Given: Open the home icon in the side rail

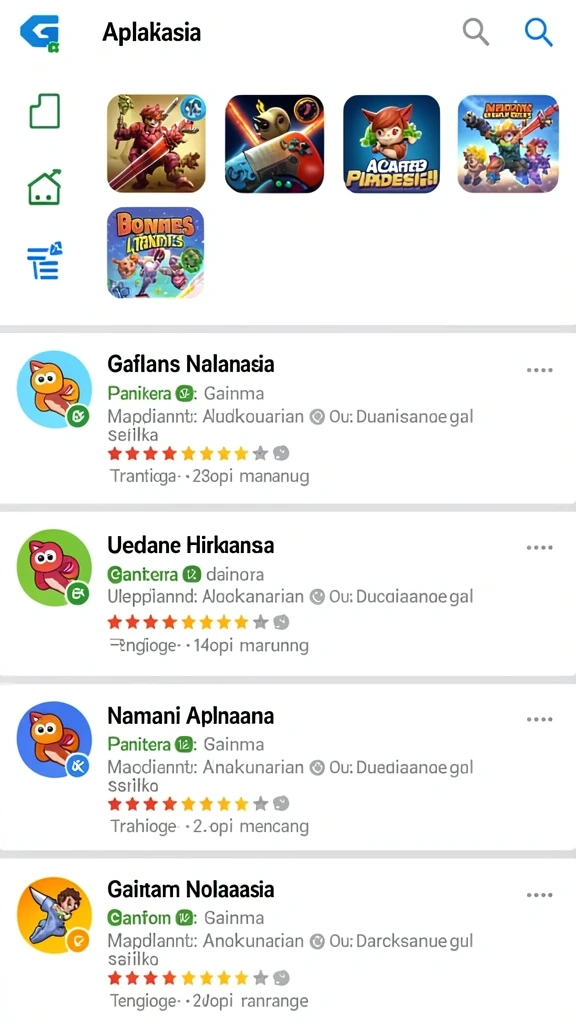Looking at the screenshot, I should pyautogui.click(x=44, y=187).
